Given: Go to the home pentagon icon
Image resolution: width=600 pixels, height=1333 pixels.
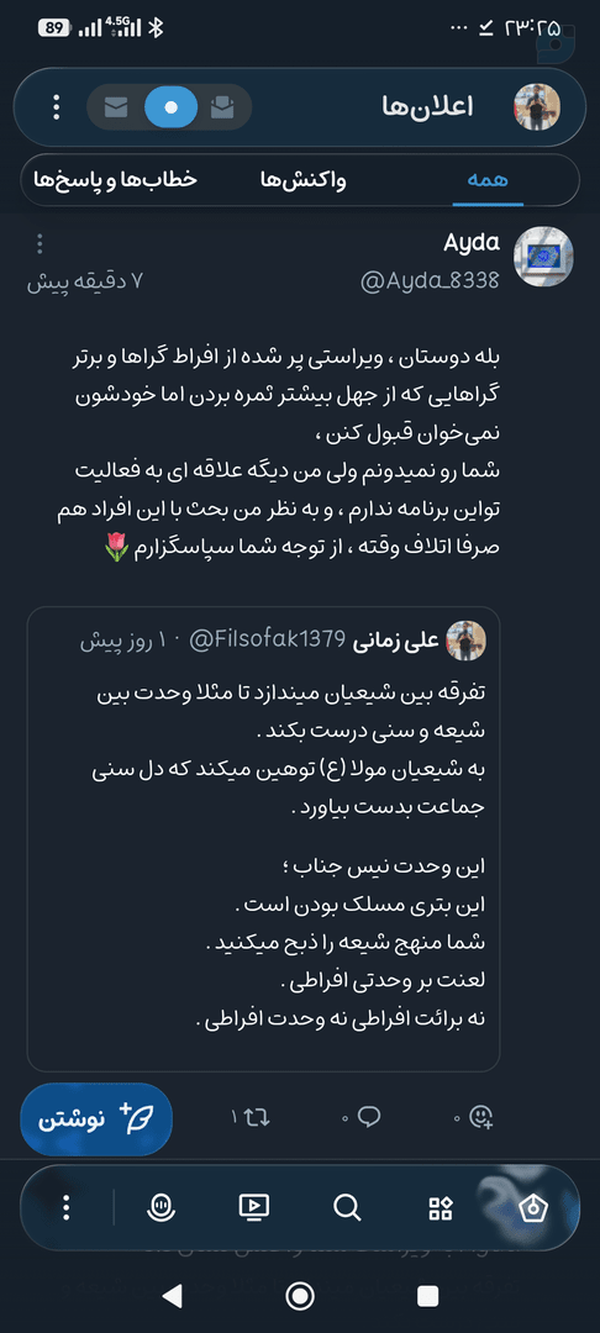Looking at the screenshot, I should point(533,1208).
